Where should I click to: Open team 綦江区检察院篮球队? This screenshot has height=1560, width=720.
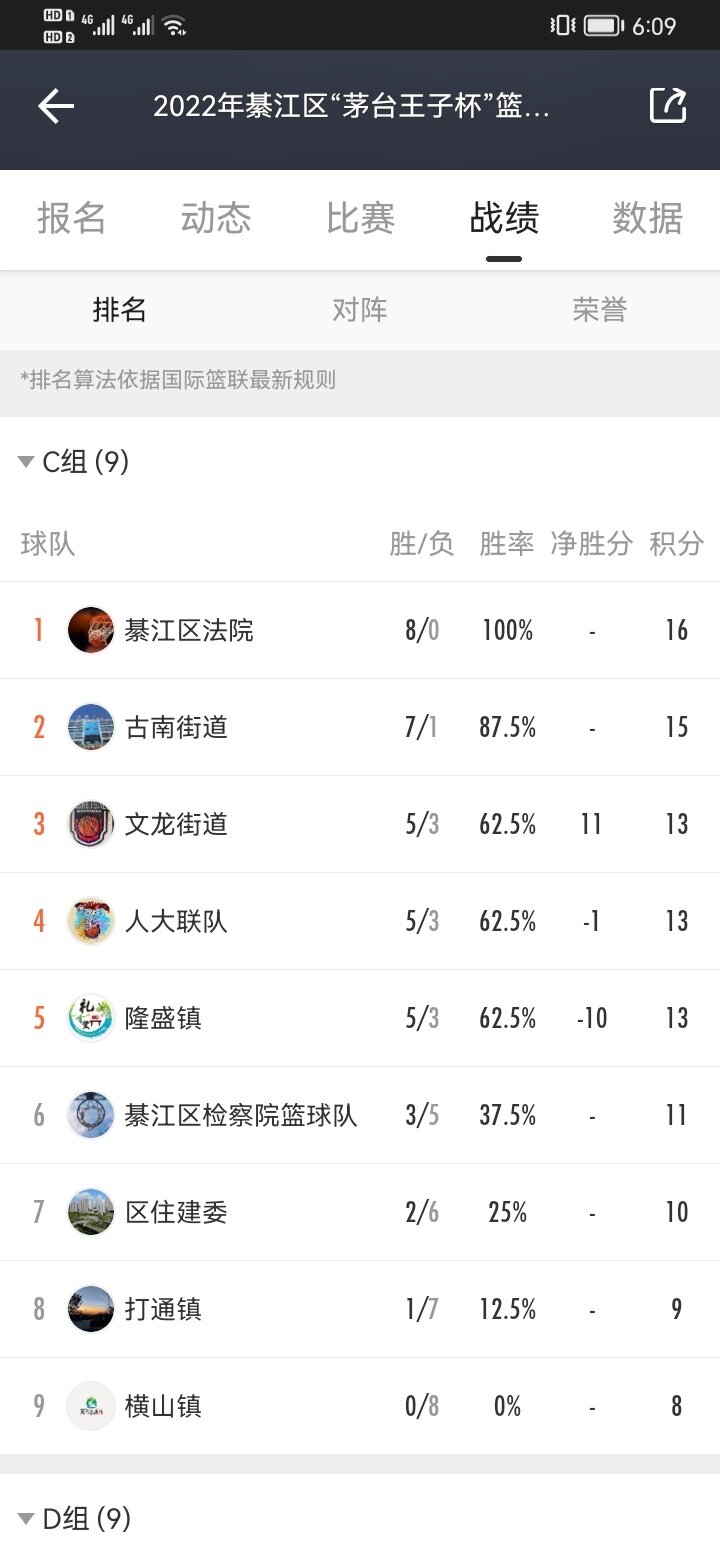click(x=360, y=1115)
